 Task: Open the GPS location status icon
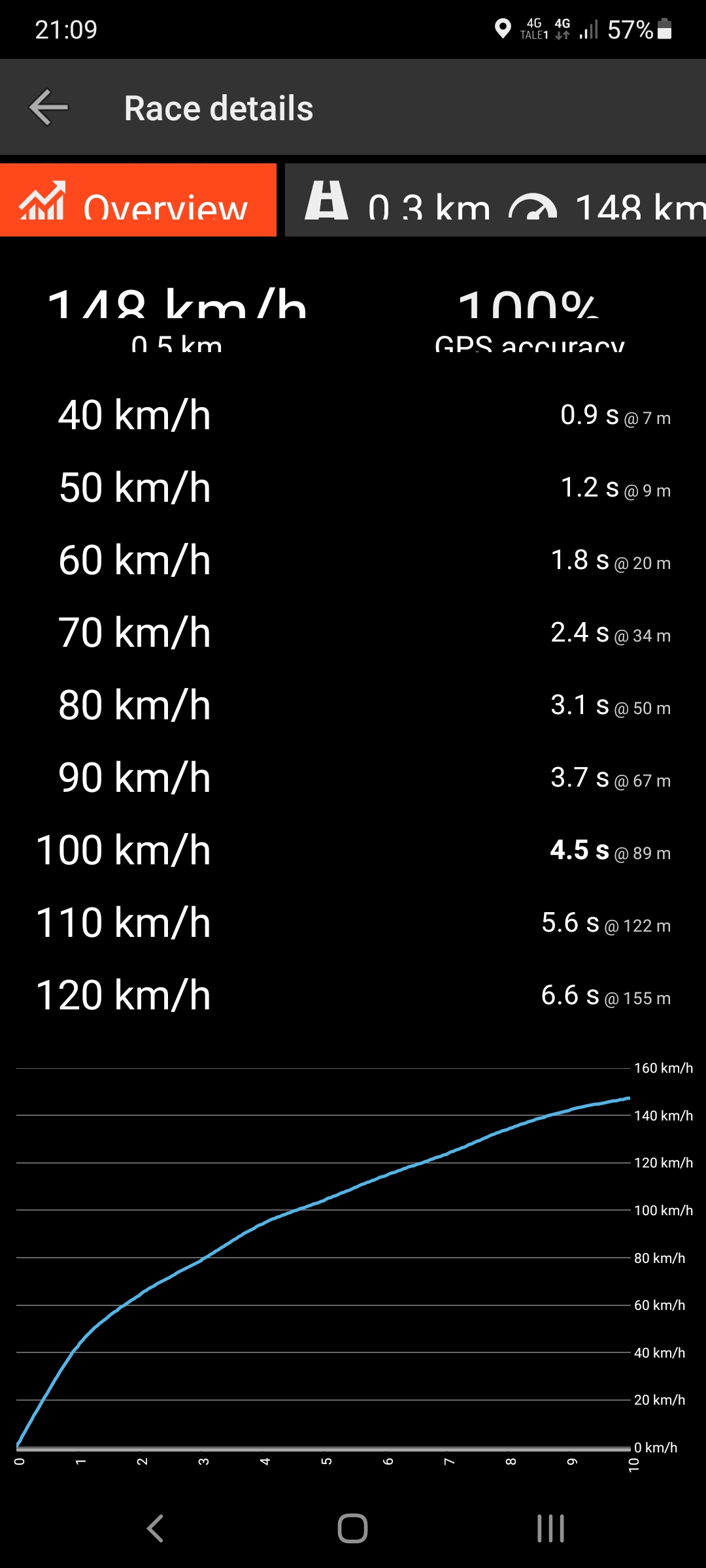point(503,29)
